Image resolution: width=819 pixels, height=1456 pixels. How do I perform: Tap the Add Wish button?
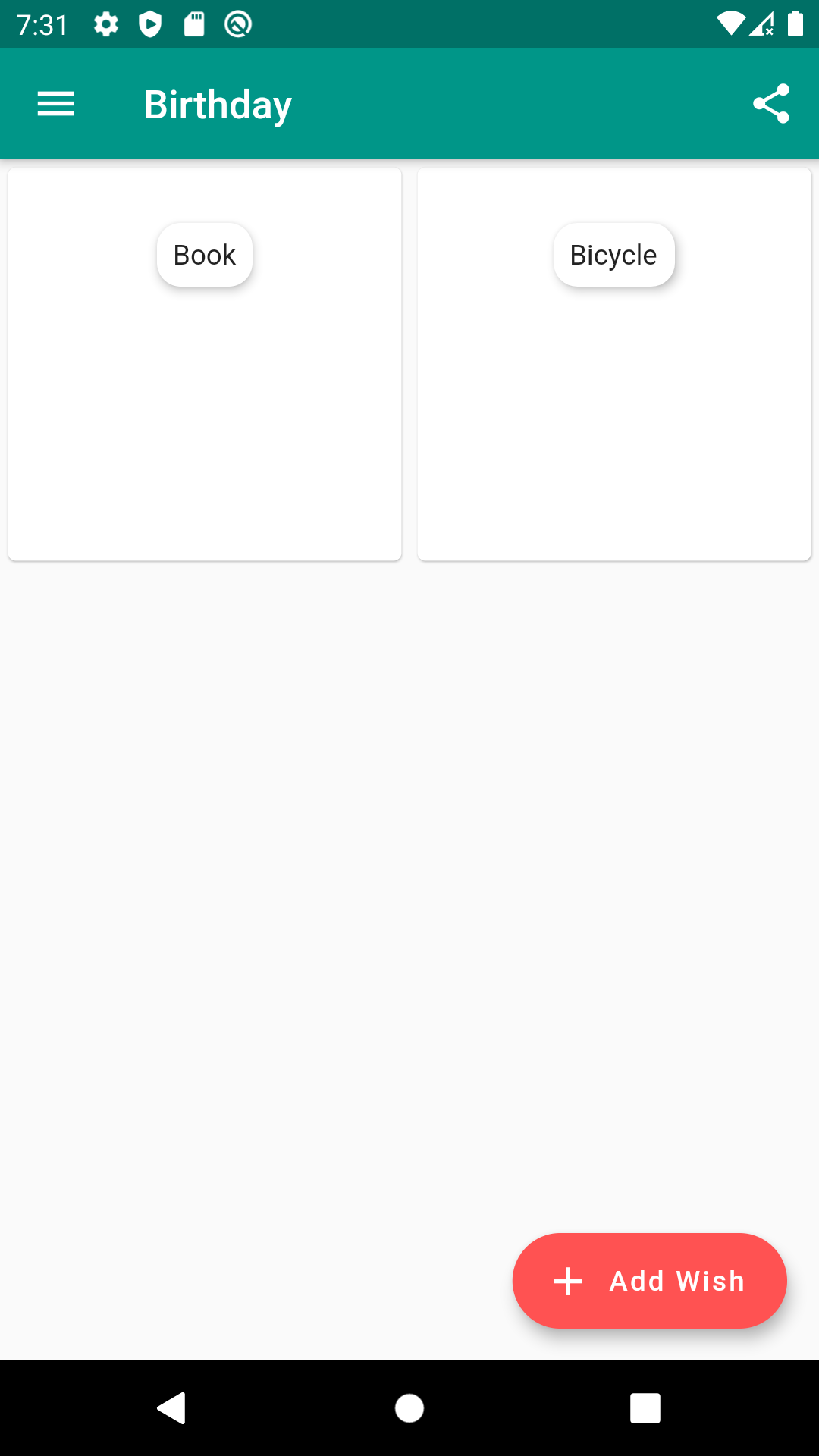(649, 1281)
